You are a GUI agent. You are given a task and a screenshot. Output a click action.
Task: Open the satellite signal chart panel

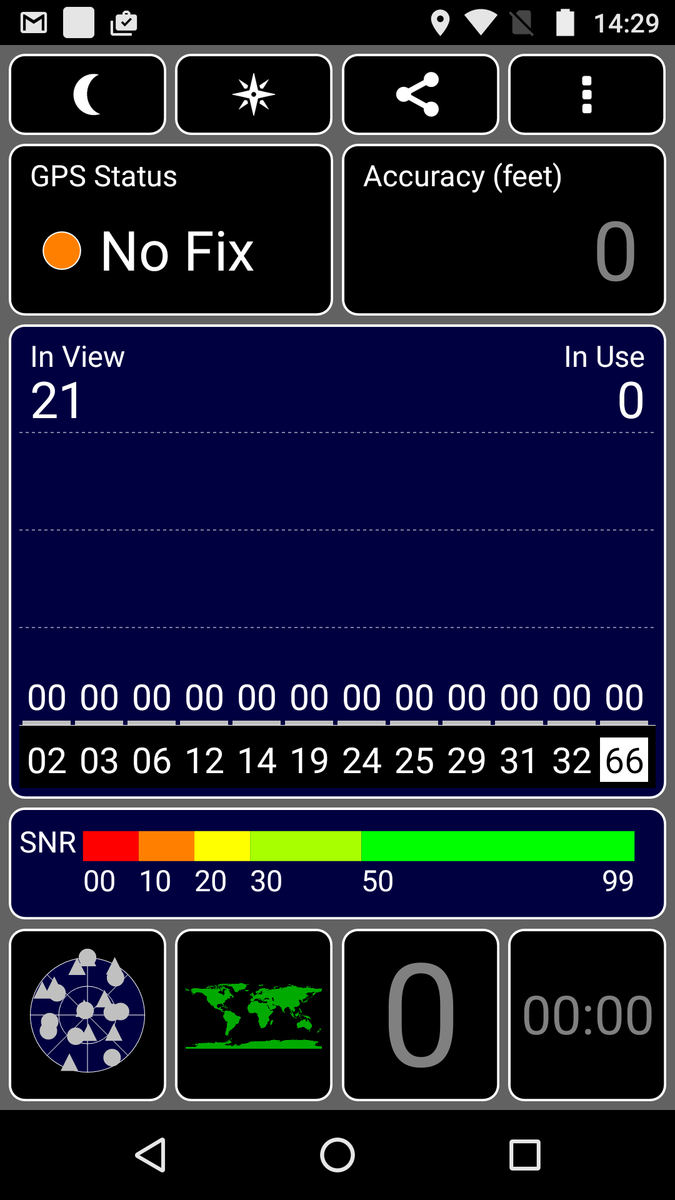(337, 560)
